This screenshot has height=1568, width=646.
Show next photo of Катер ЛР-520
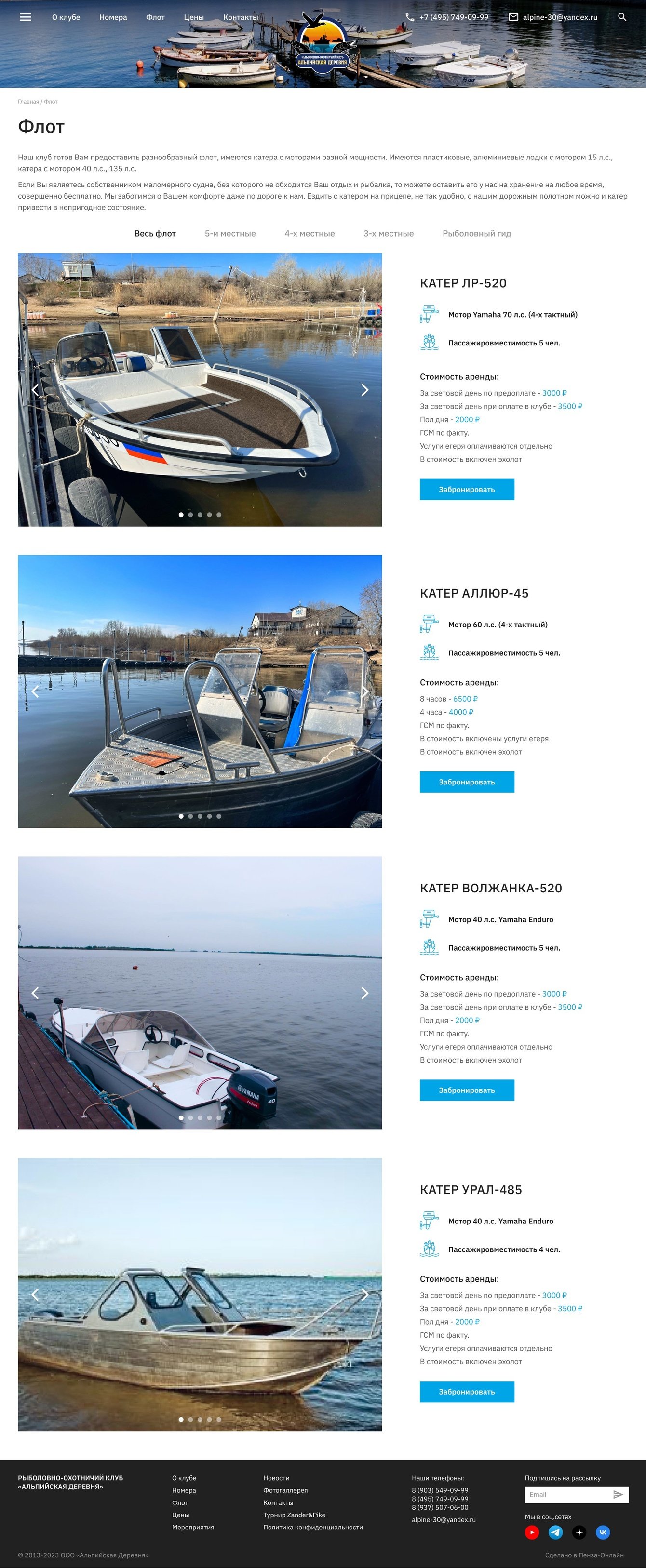(x=365, y=389)
